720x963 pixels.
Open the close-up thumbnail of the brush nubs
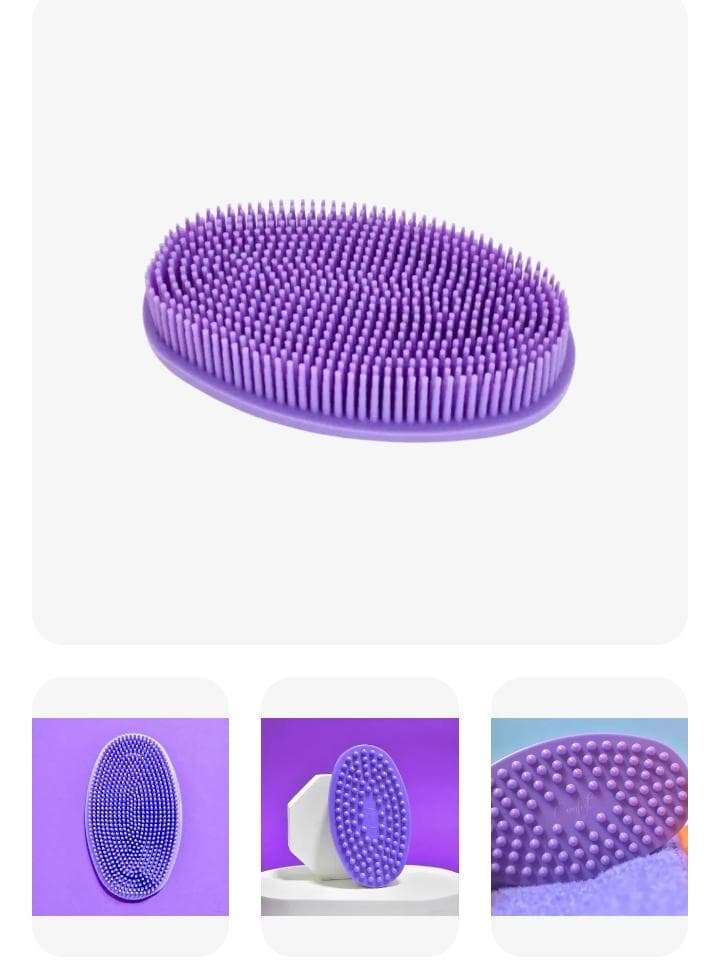coord(589,816)
